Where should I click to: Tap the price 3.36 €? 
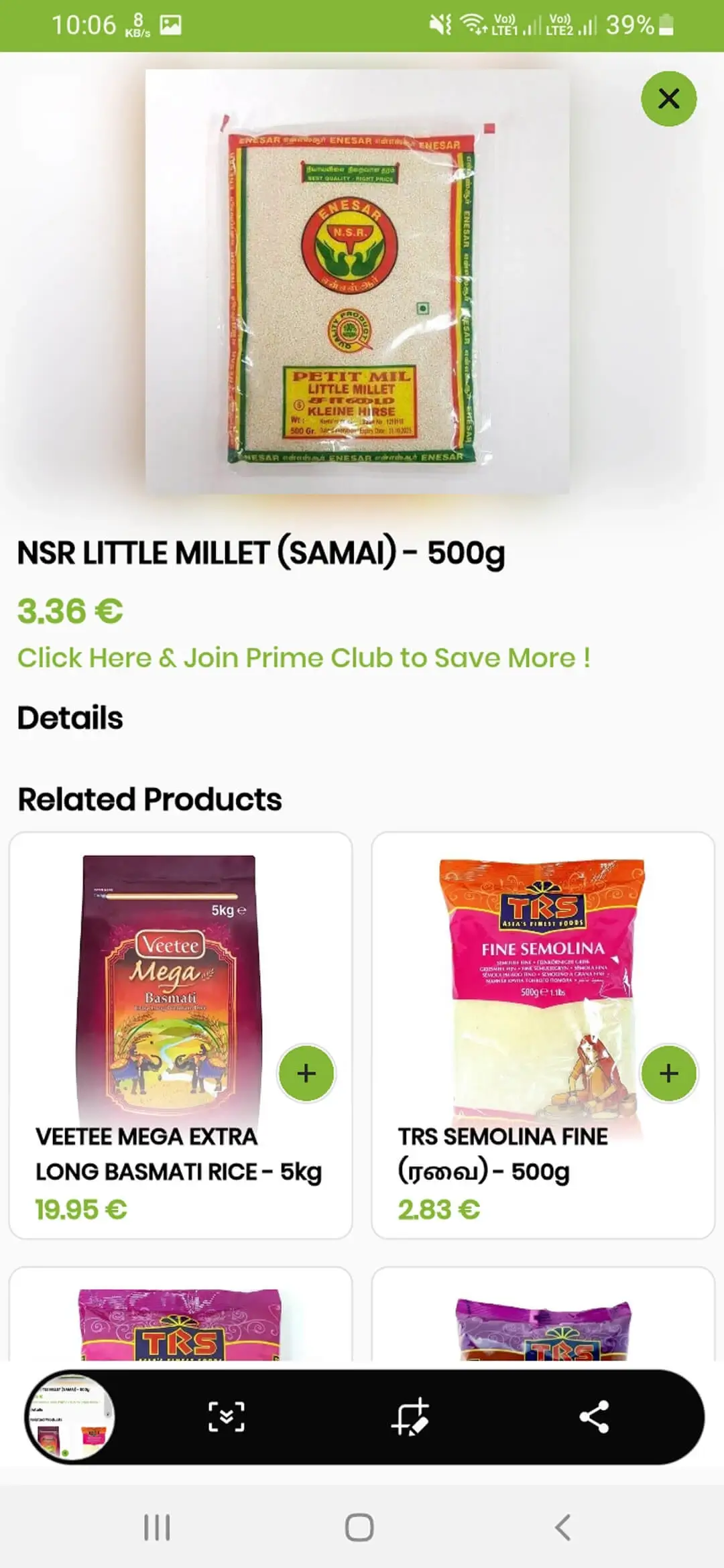click(x=69, y=609)
